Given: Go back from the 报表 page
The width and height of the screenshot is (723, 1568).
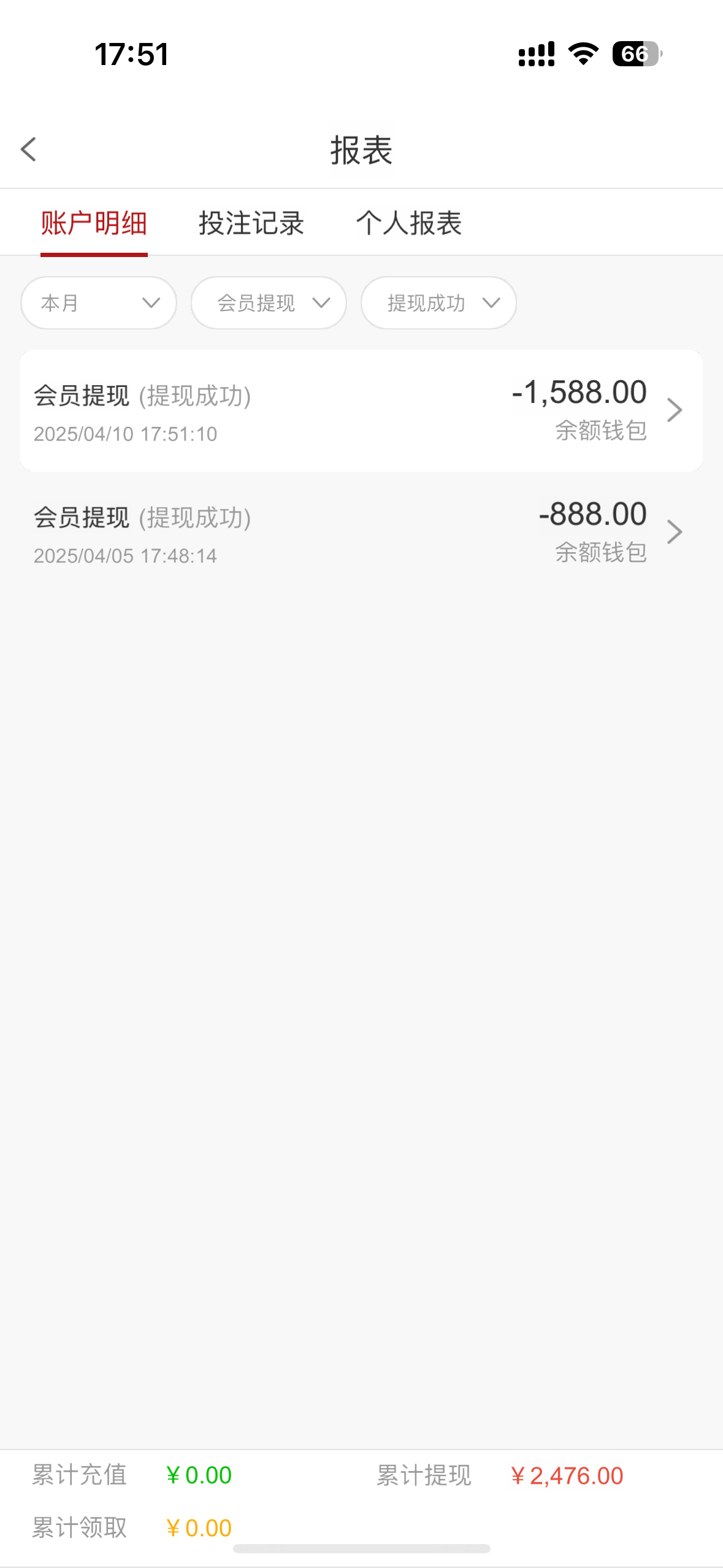Looking at the screenshot, I should pos(28,149).
